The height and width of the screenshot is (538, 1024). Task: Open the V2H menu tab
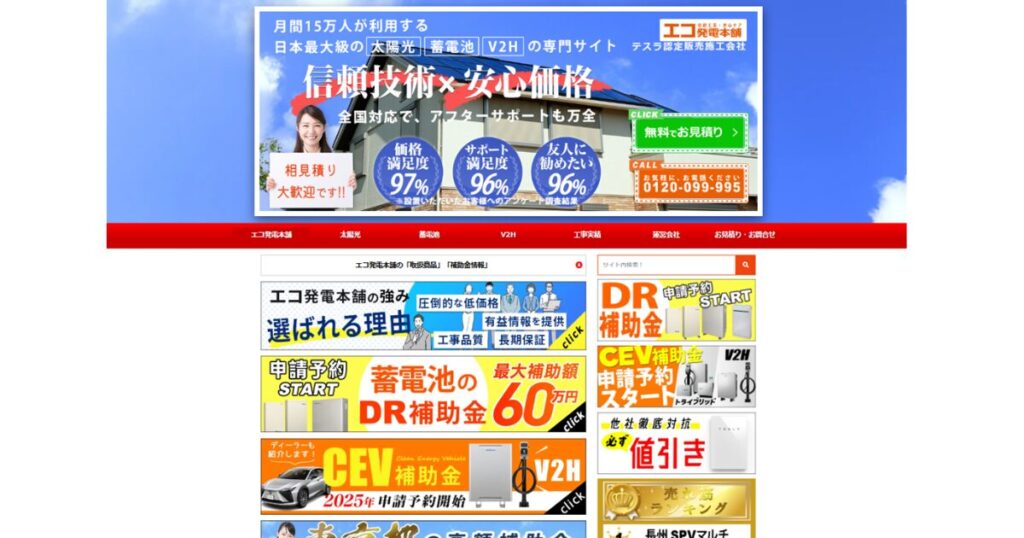pyautogui.click(x=508, y=235)
